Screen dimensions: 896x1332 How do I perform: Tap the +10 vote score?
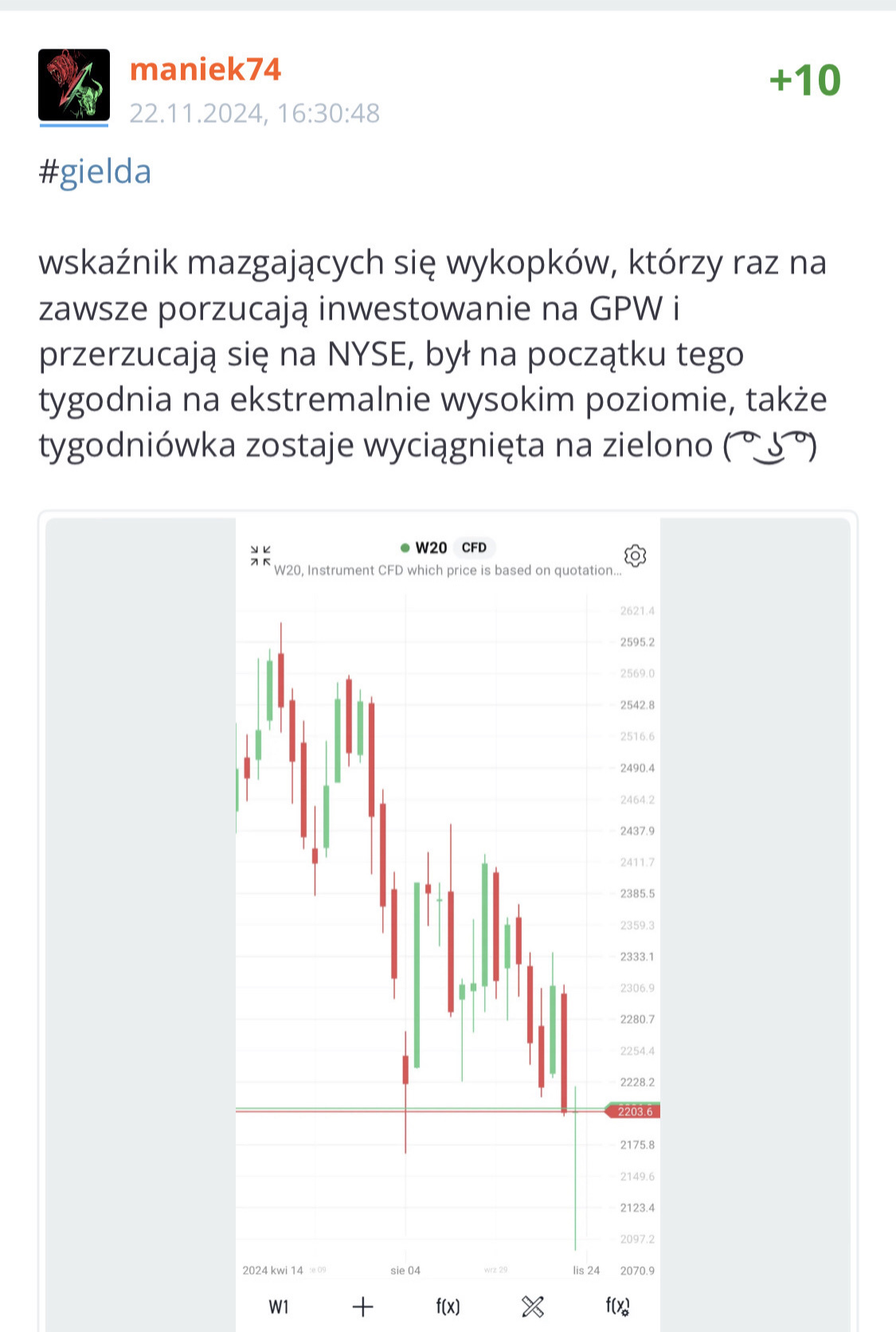click(804, 80)
